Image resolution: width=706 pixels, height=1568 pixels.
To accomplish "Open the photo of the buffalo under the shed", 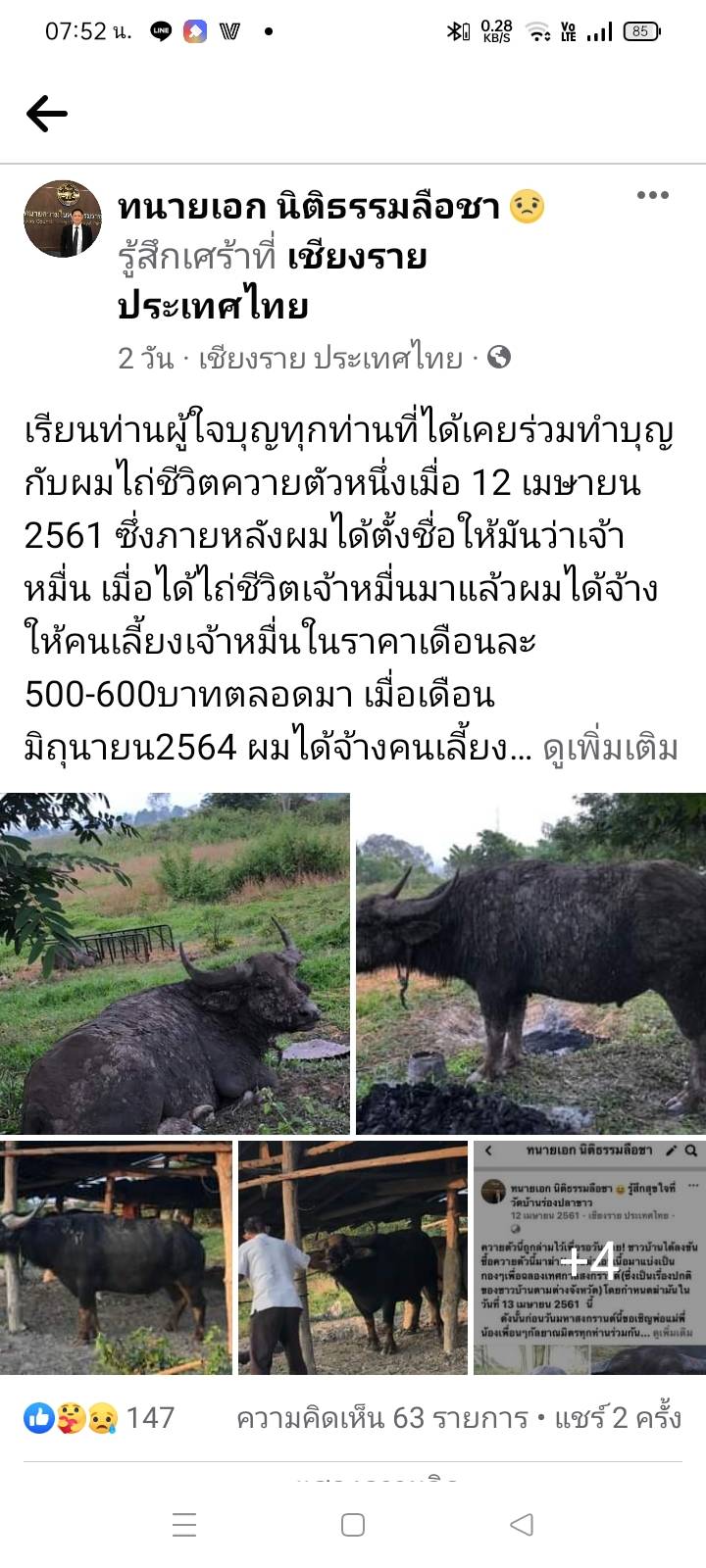I will coord(117,1256).
